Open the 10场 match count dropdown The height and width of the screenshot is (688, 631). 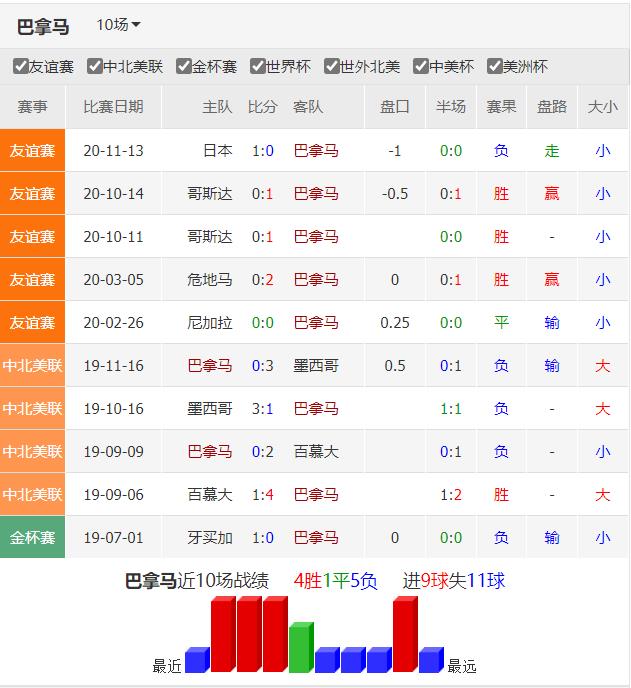(x=118, y=25)
